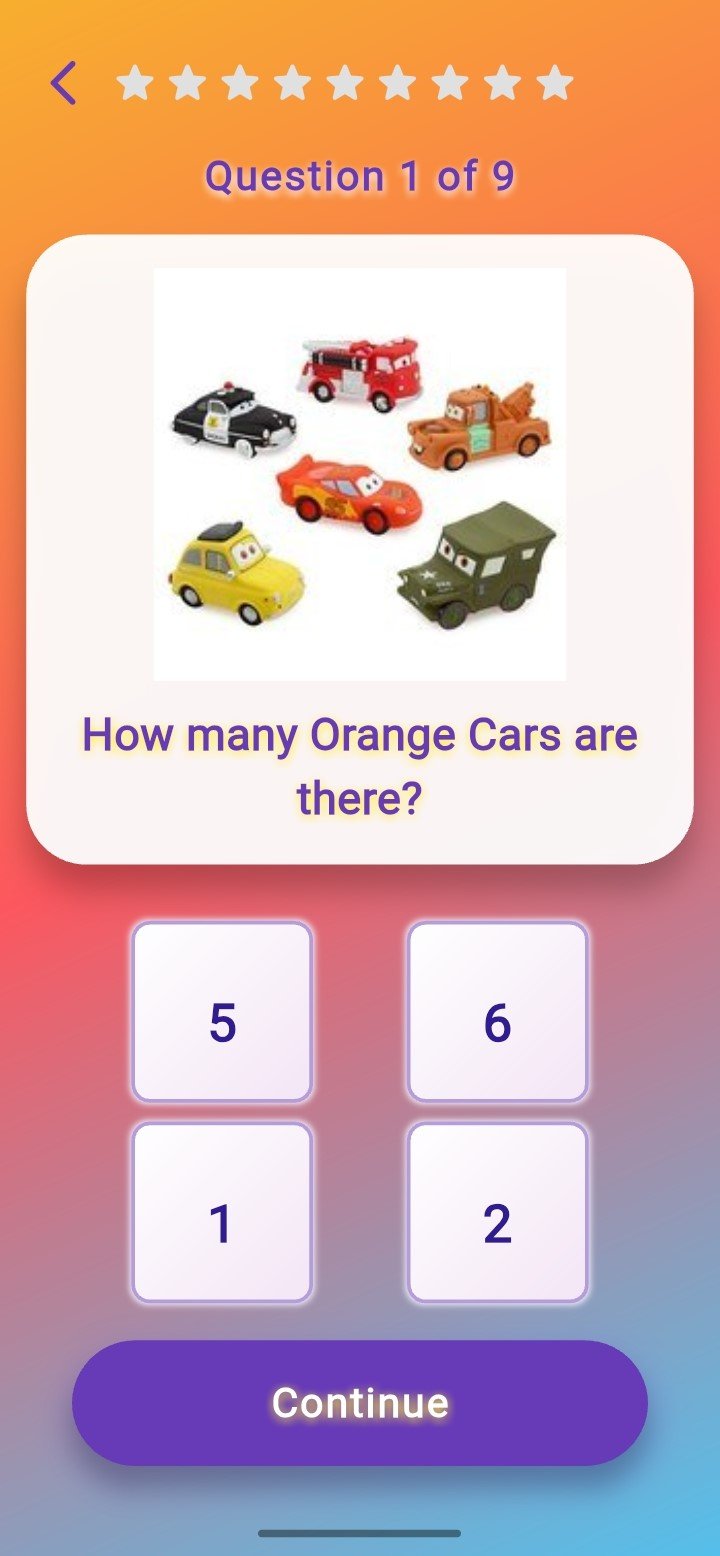The height and width of the screenshot is (1556, 720).
Task: Hit the Continue button
Action: (x=360, y=1402)
